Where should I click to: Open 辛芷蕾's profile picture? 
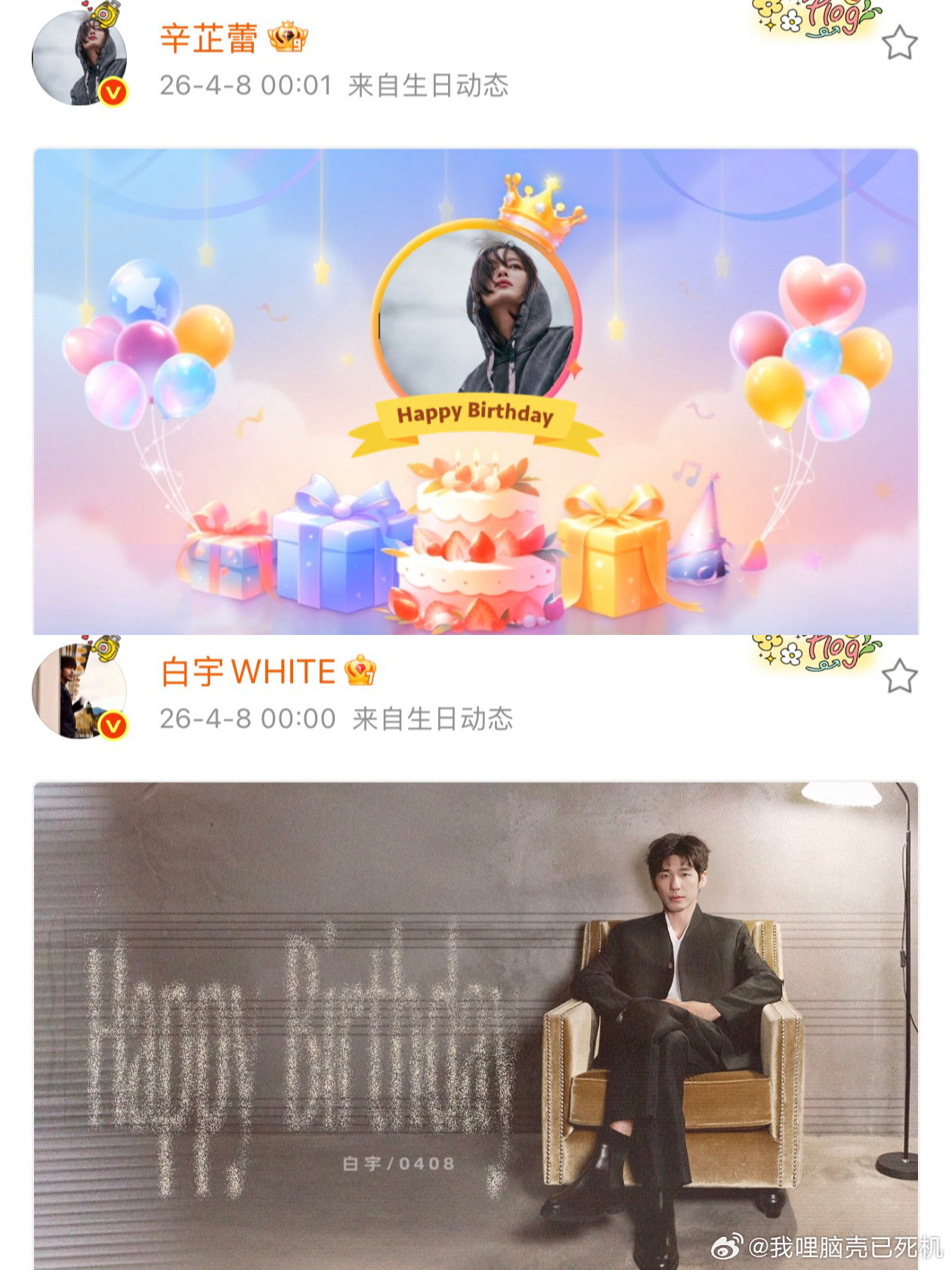point(76,57)
